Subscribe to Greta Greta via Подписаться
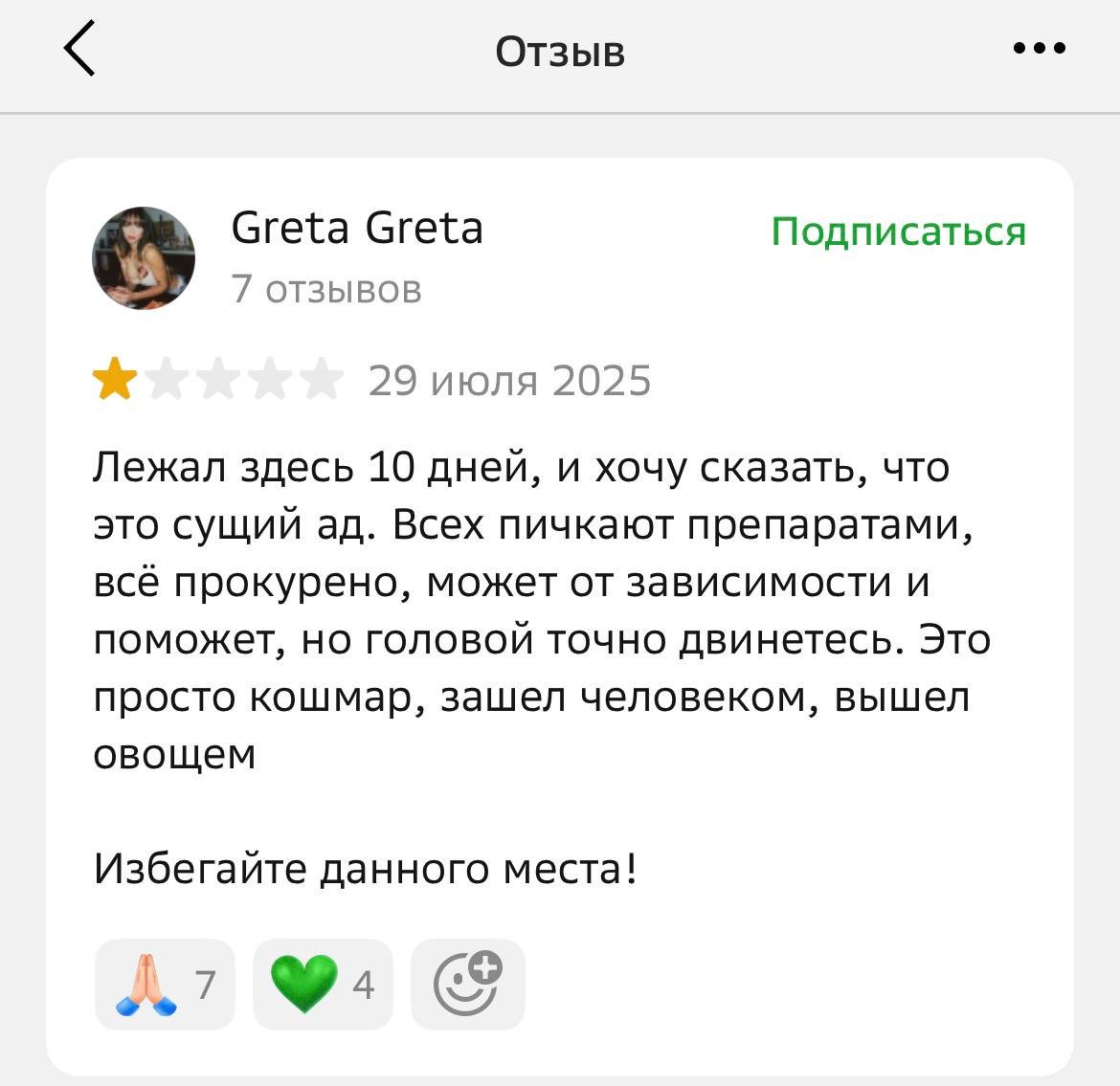Image resolution: width=1120 pixels, height=1086 pixels. [898, 232]
